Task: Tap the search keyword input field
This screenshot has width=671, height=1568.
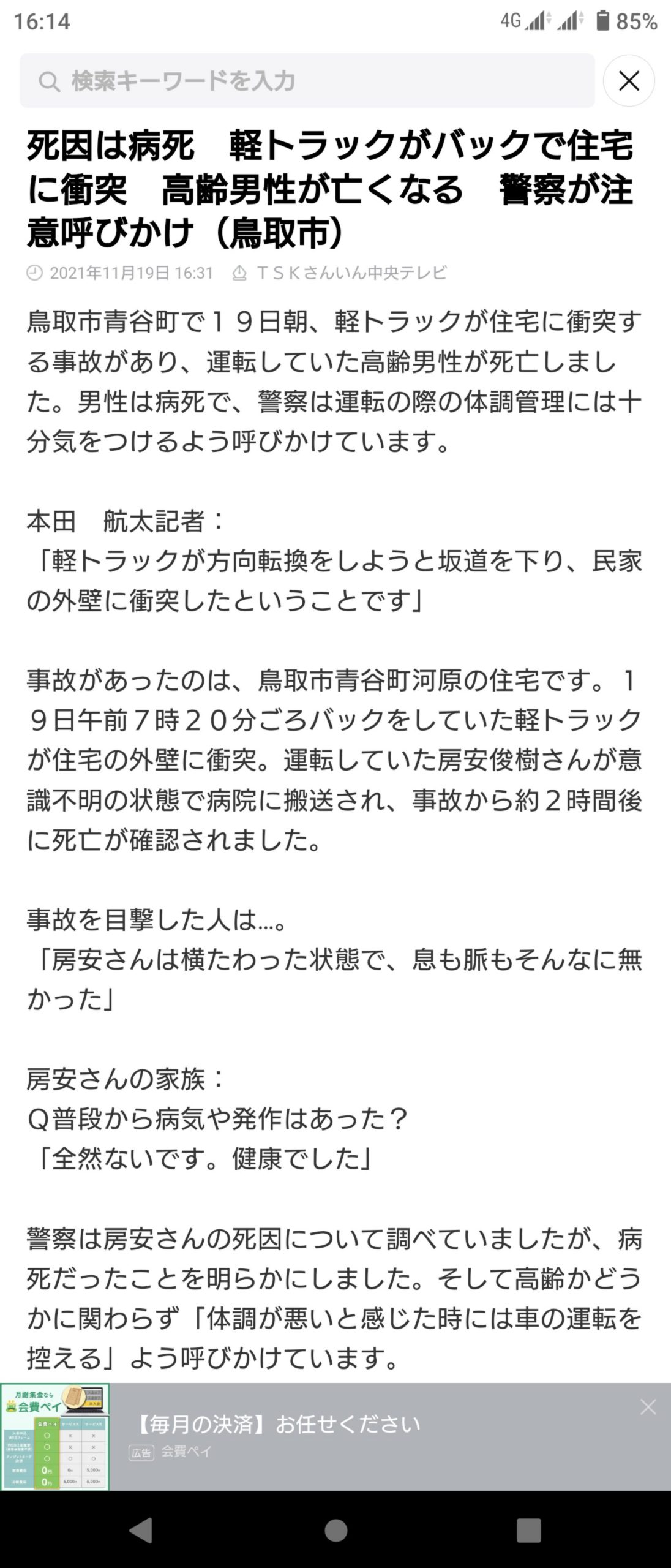Action: (306, 81)
